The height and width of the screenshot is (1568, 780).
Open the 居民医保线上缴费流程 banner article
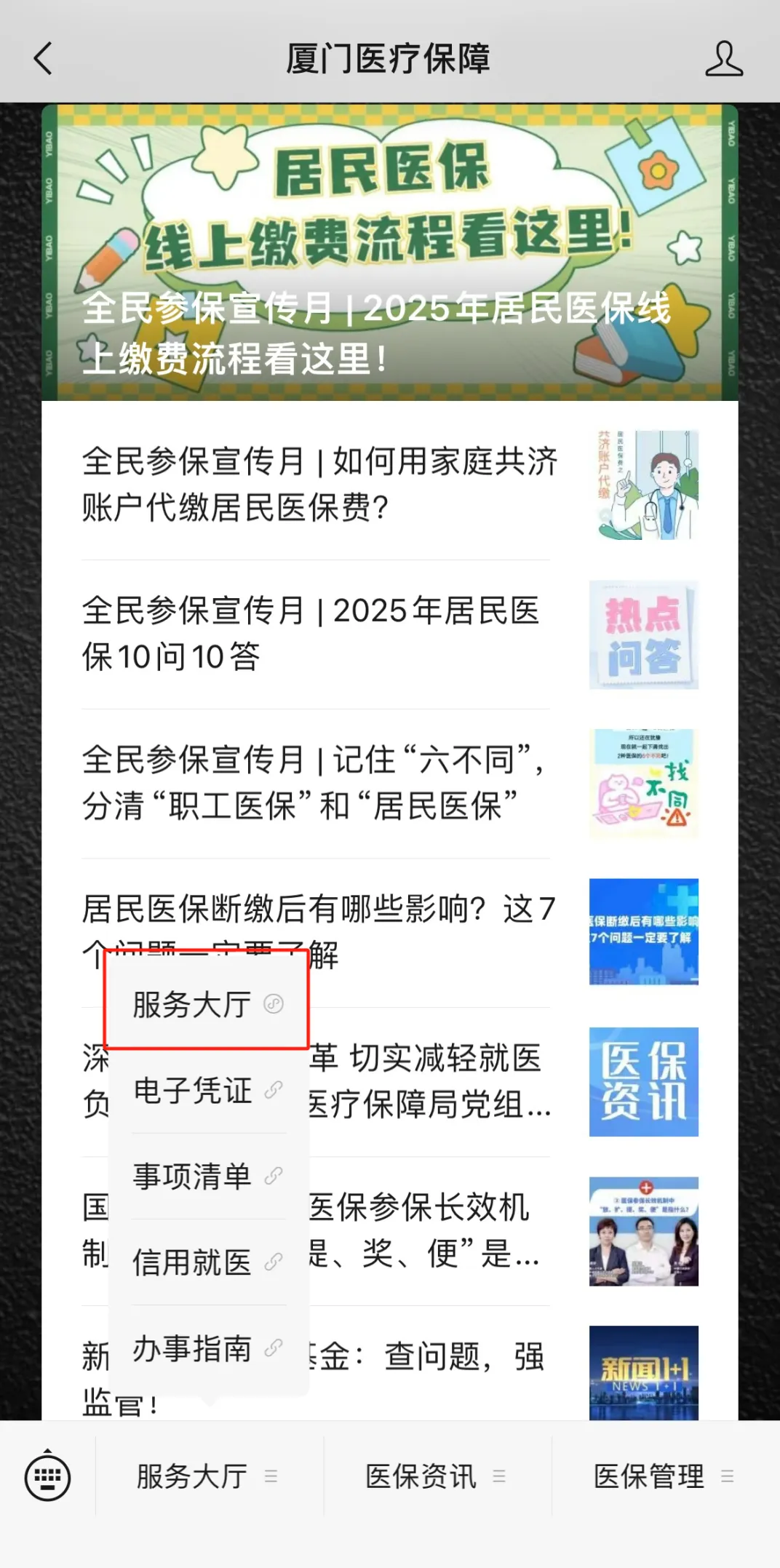tap(389, 252)
